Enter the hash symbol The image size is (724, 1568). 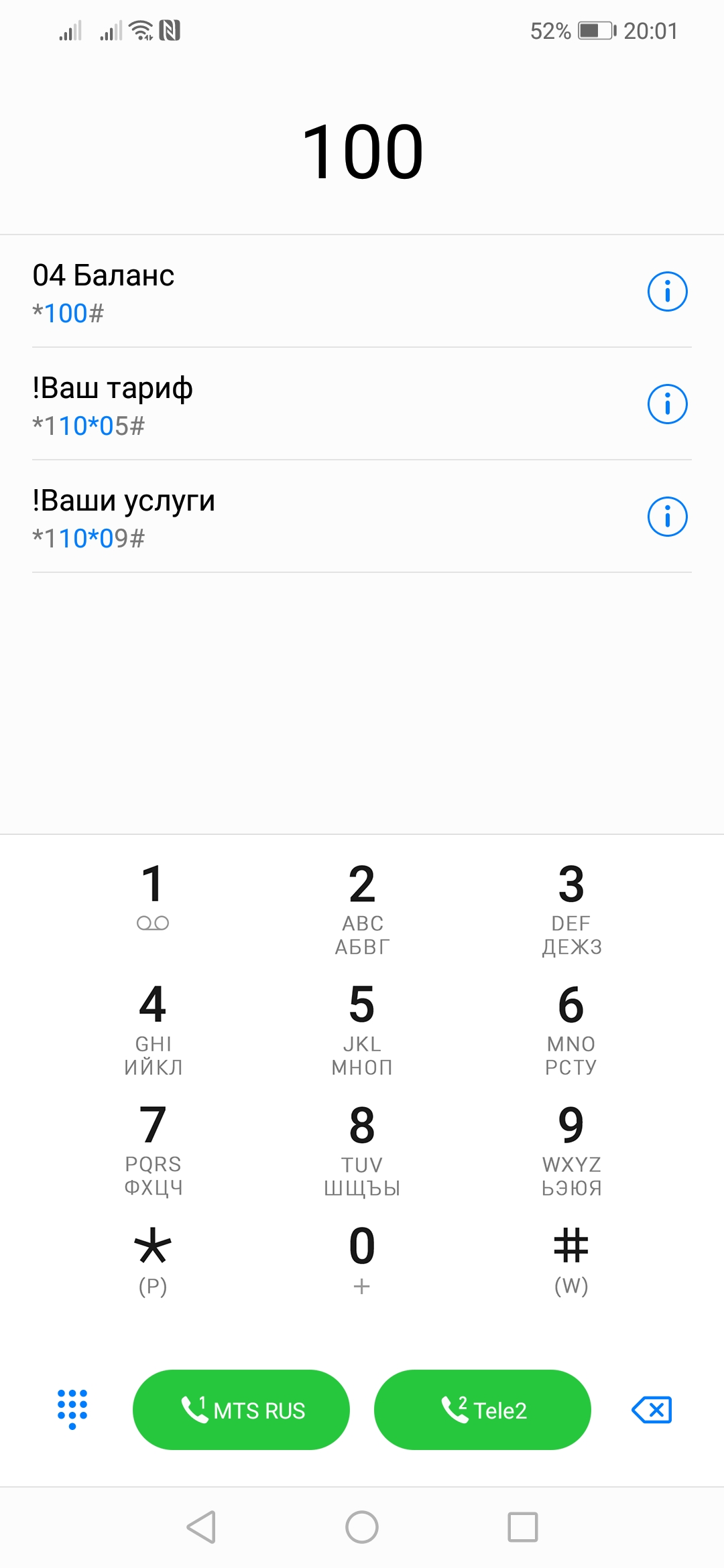pyautogui.click(x=571, y=1257)
